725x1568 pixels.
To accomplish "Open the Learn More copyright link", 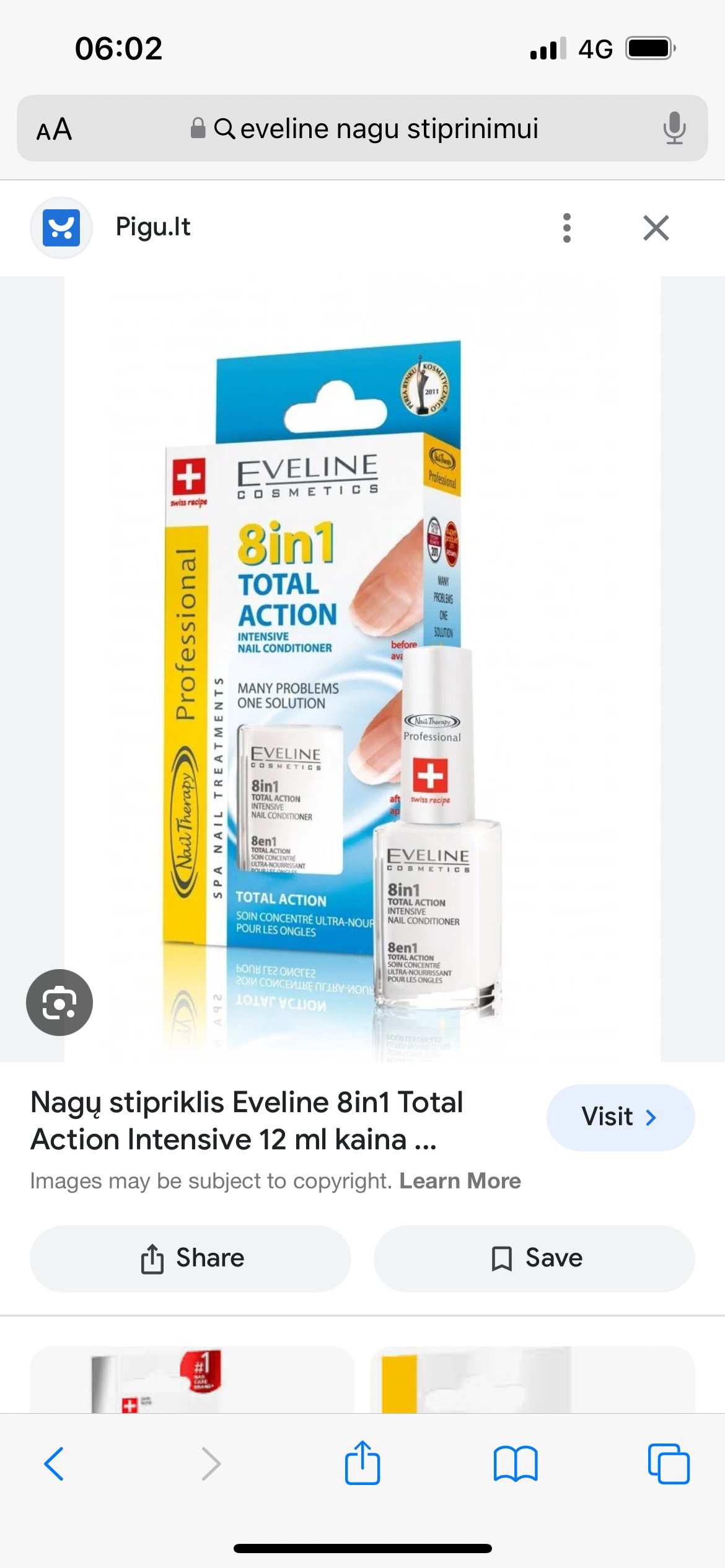I will click(x=460, y=1181).
